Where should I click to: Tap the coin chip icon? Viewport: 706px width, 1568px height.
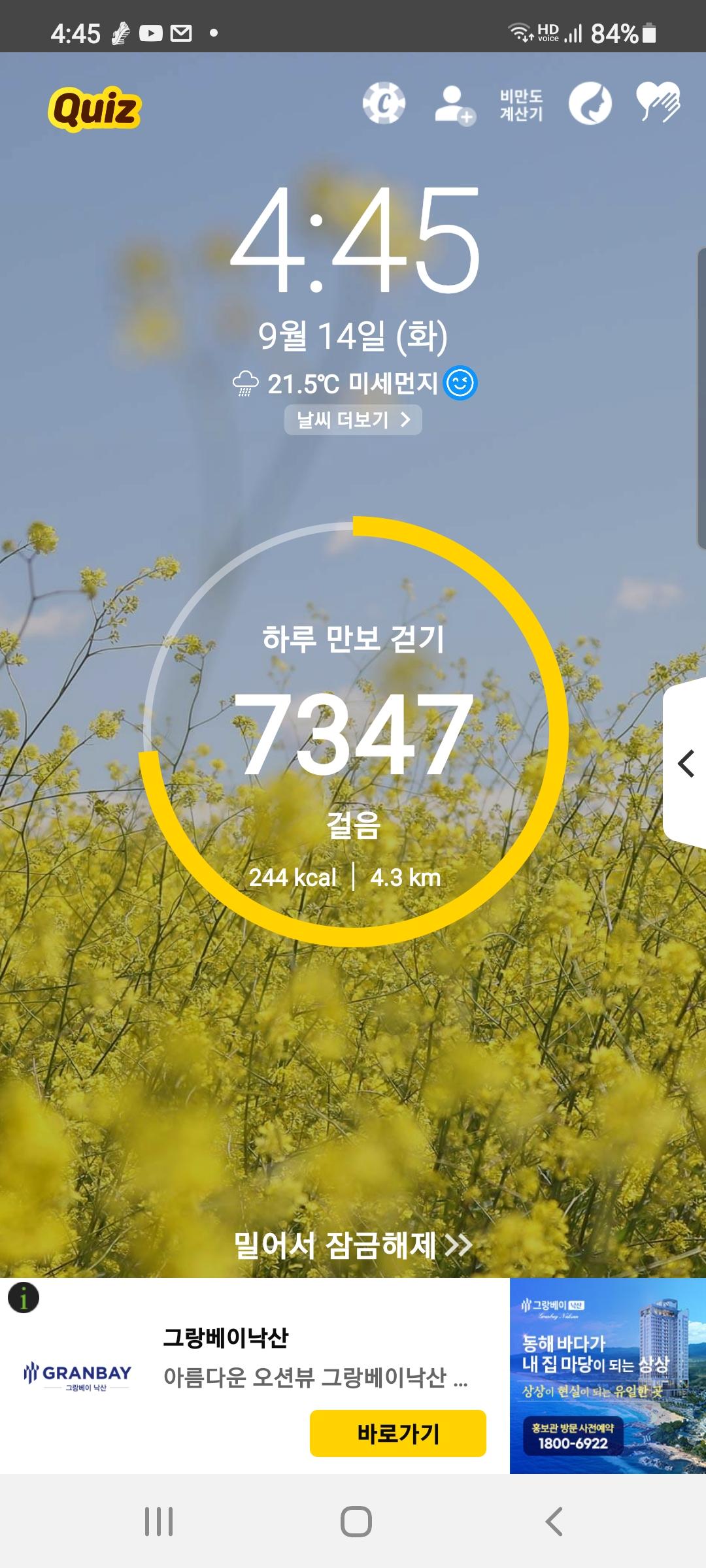(384, 103)
